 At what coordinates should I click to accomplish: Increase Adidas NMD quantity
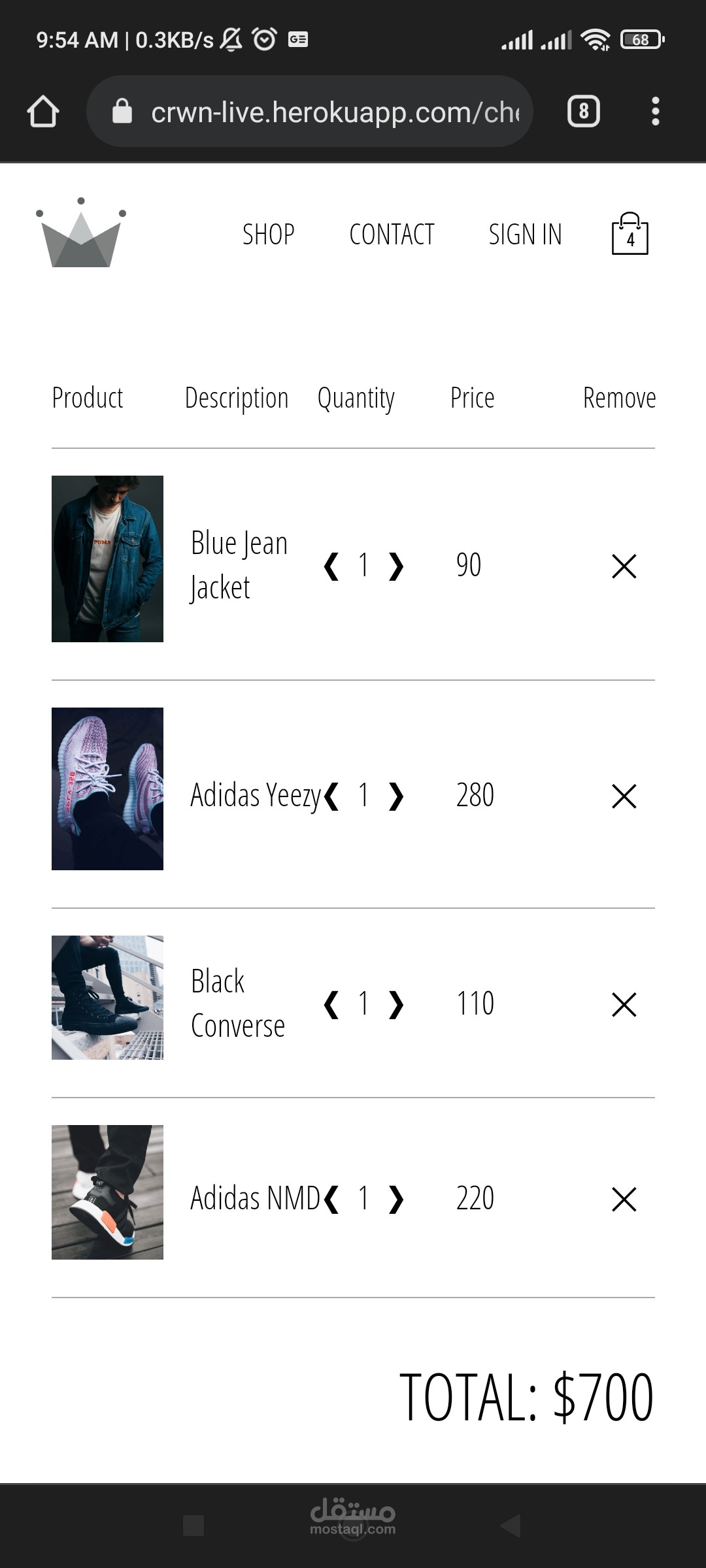[396, 1200]
